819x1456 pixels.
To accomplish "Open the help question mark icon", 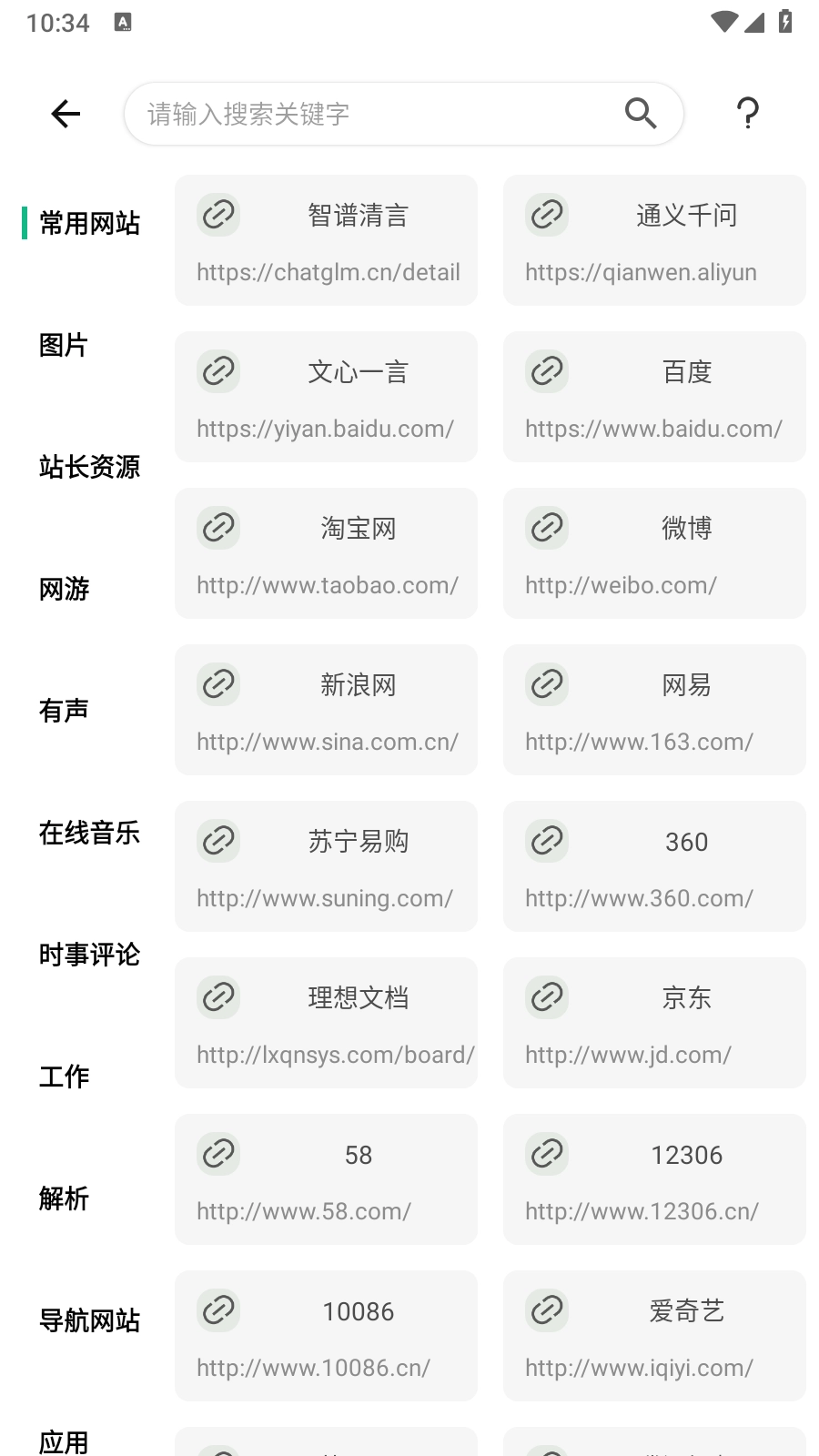I will point(748,113).
